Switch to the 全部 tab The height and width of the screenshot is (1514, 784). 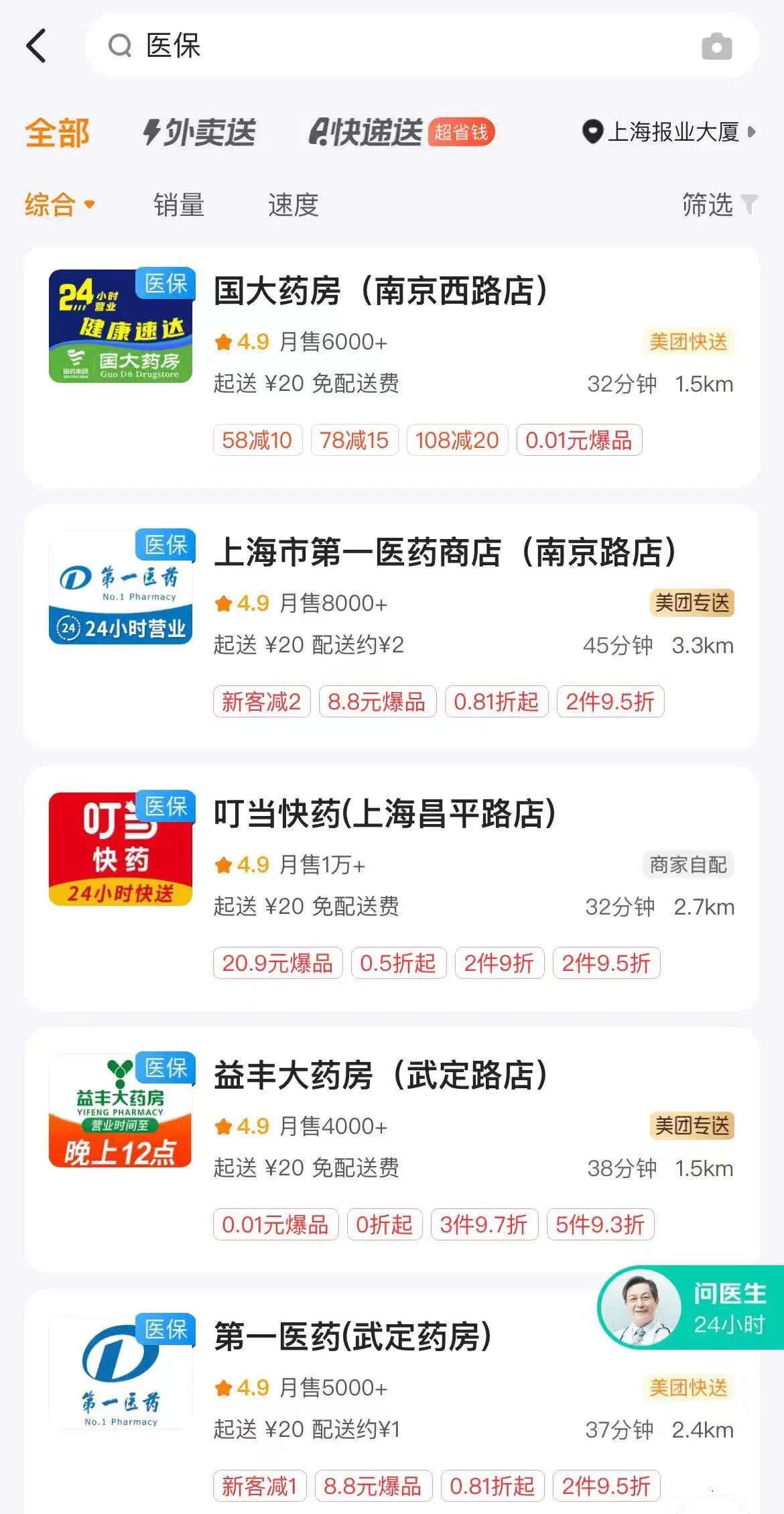[57, 132]
